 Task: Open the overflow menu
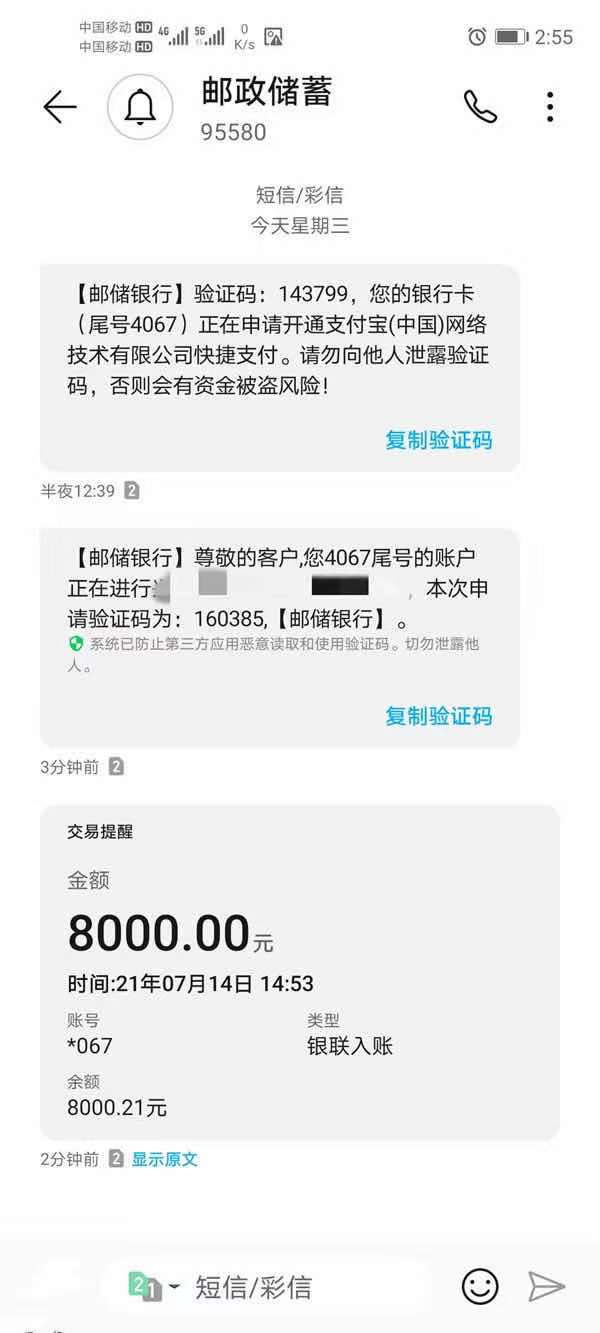550,107
